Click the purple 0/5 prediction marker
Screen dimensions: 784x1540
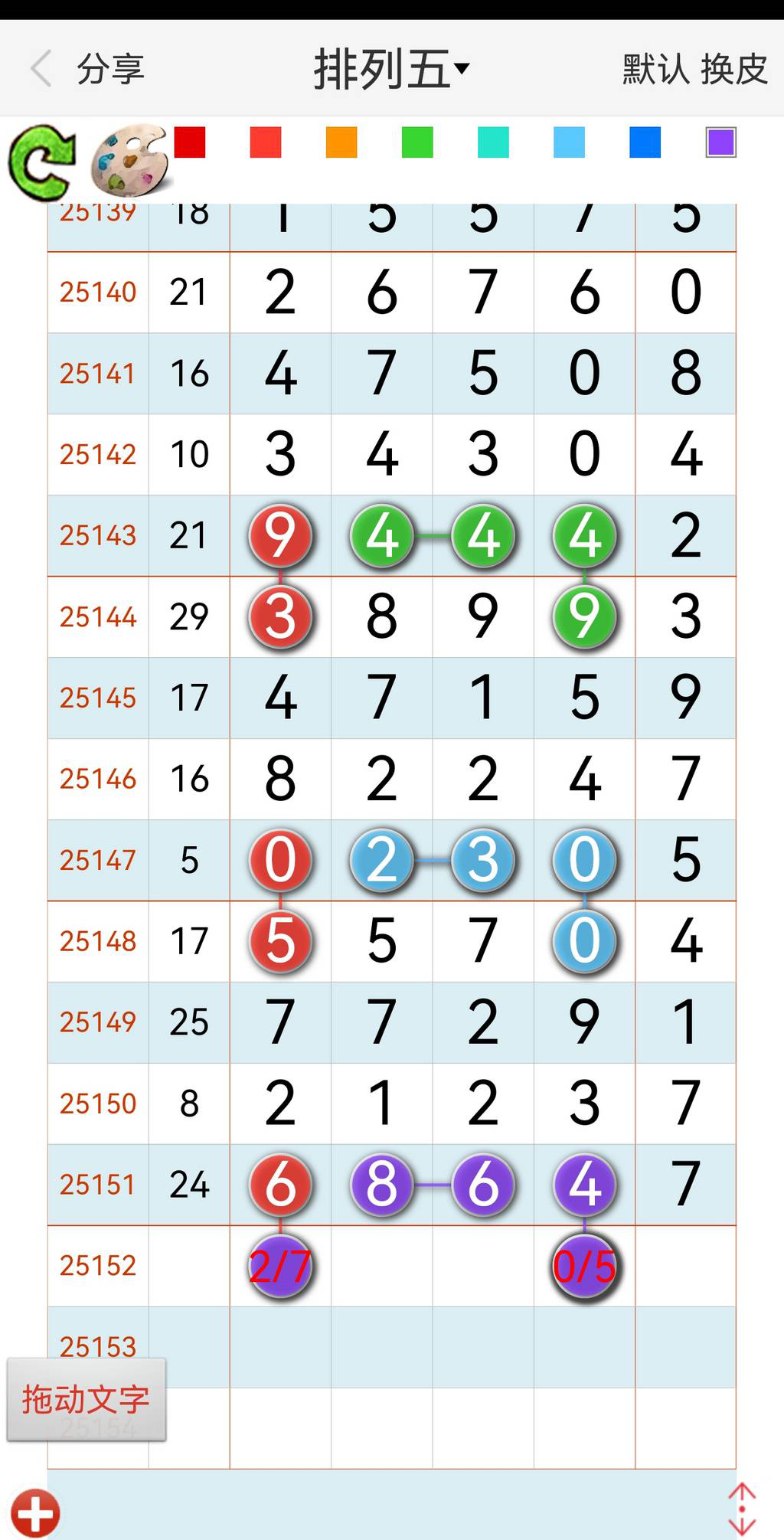click(584, 1266)
